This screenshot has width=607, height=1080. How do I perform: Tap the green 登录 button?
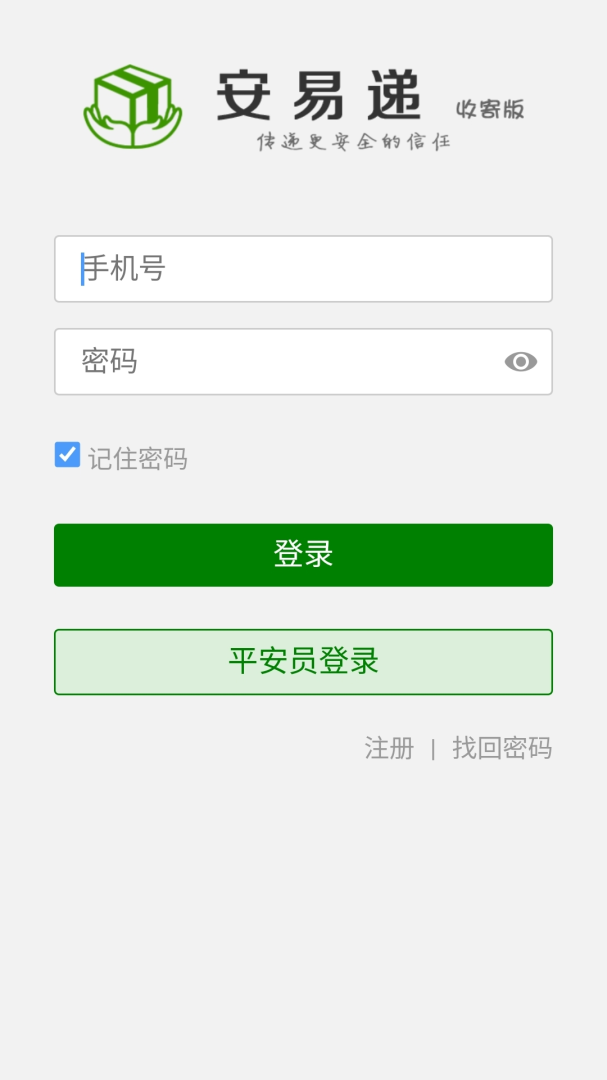(x=303, y=555)
